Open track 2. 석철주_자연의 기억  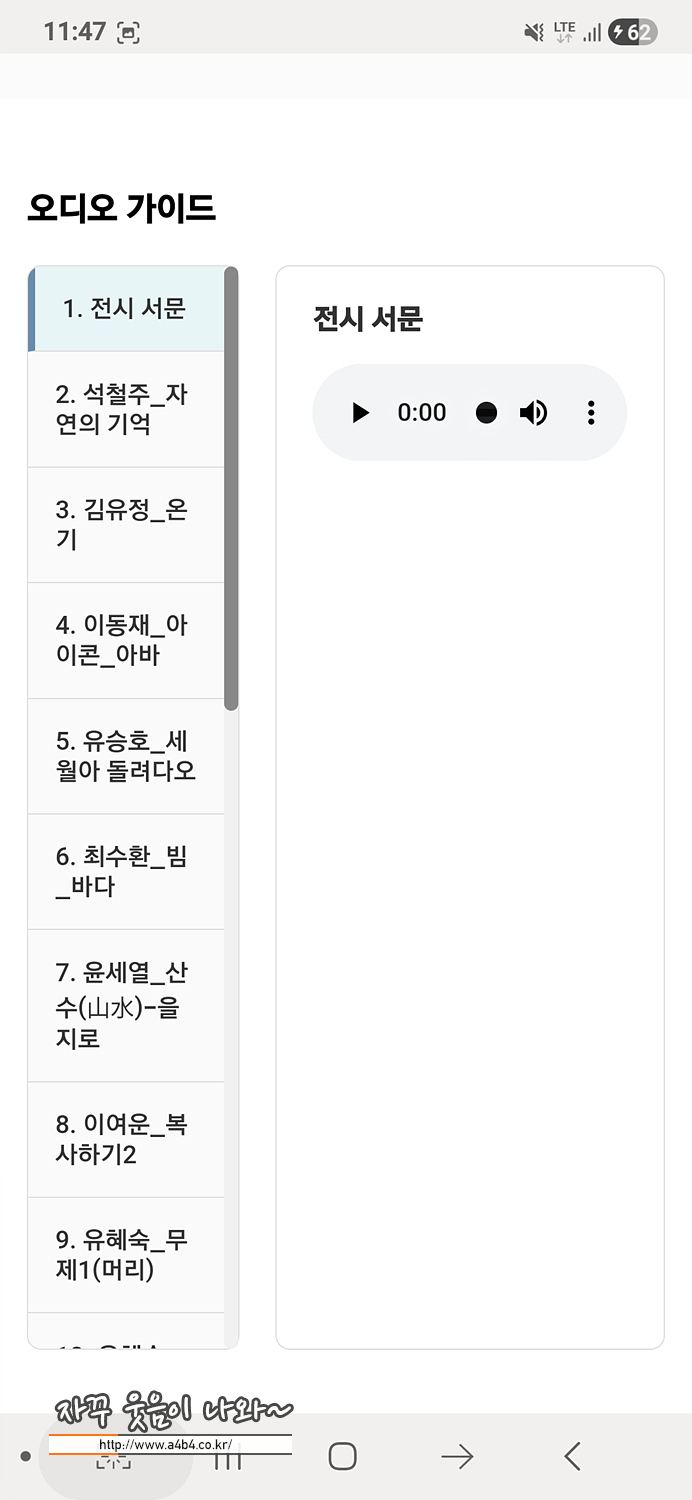tap(126, 409)
